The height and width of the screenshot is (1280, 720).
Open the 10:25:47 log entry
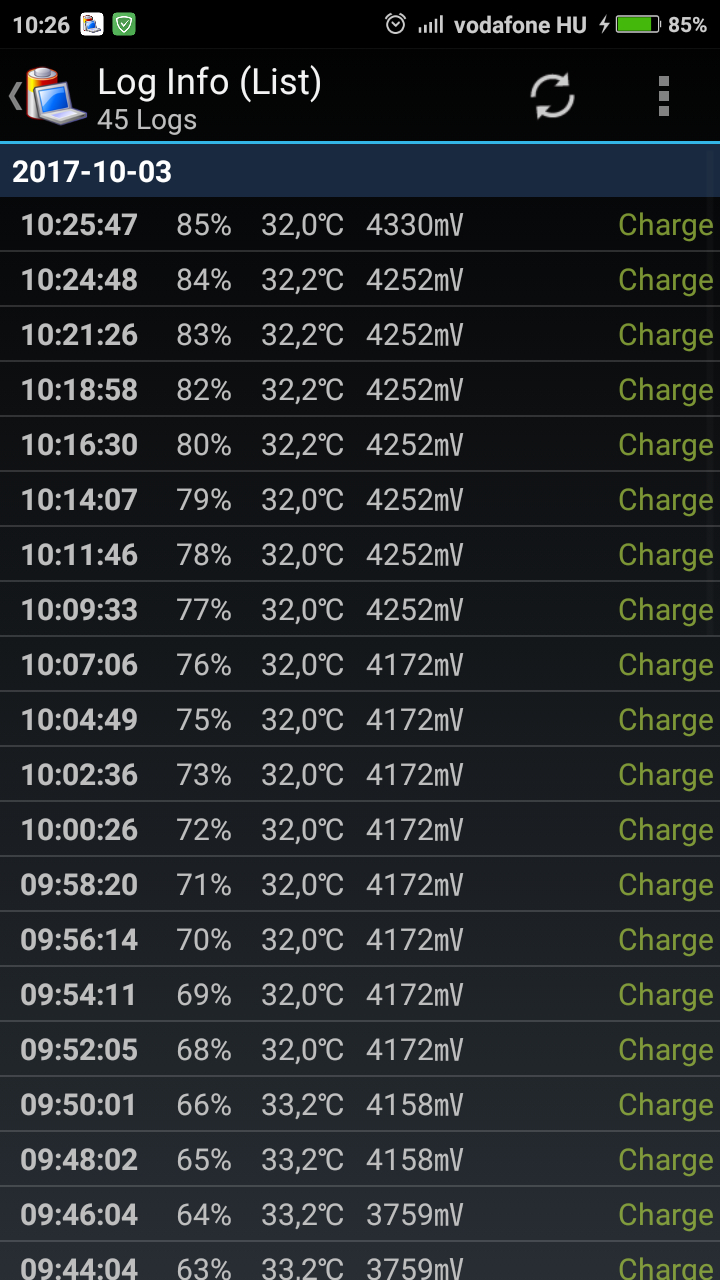(x=360, y=224)
